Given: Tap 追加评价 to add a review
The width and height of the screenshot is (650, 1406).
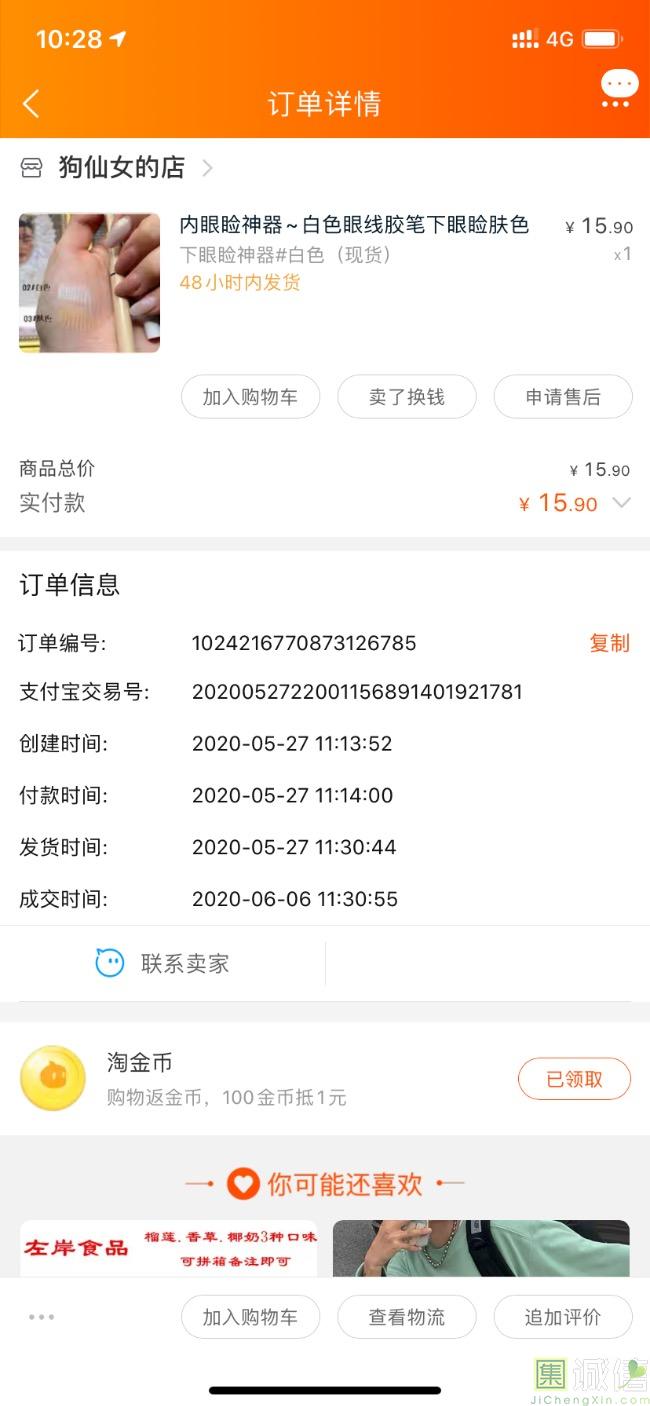Looking at the screenshot, I should [563, 1317].
